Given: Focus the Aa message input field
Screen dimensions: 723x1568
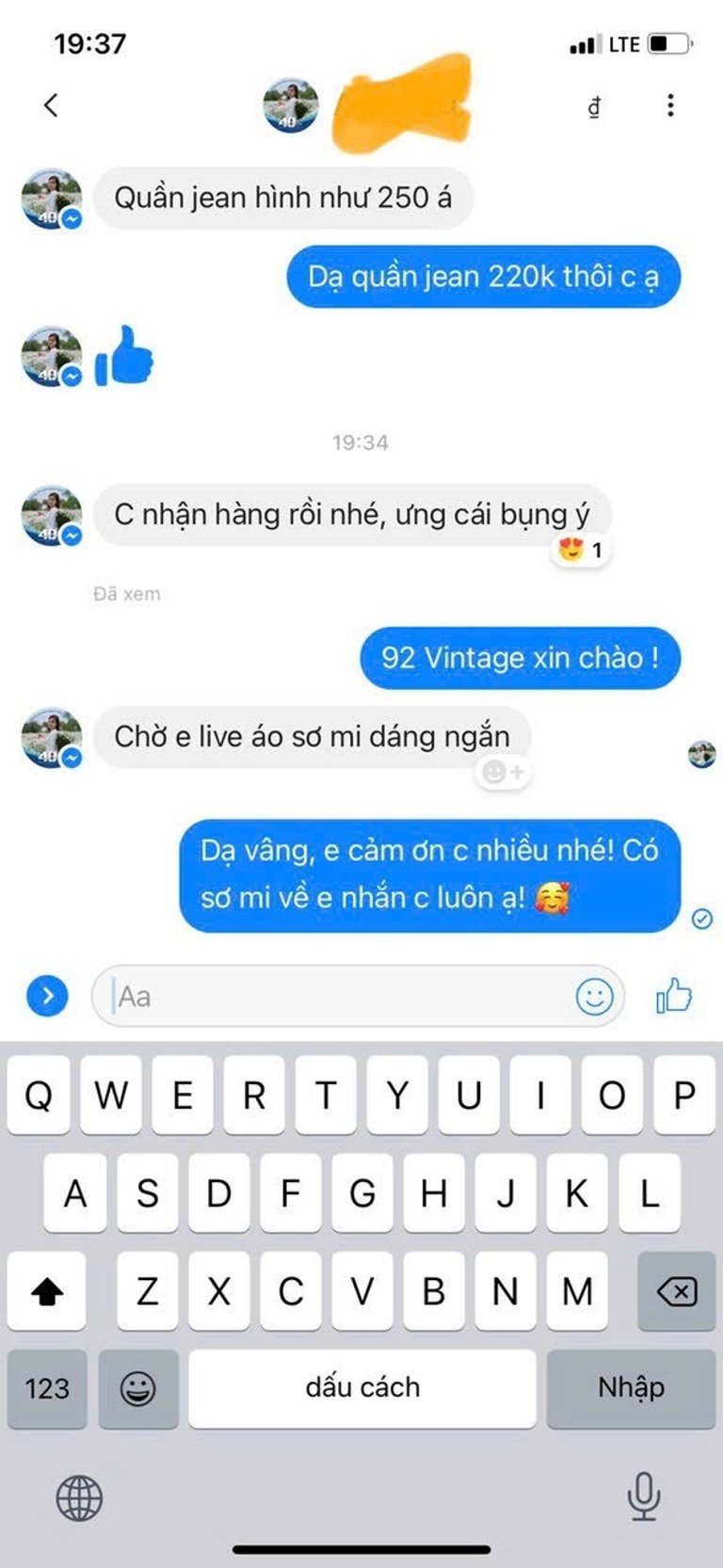Looking at the screenshot, I should (x=339, y=996).
